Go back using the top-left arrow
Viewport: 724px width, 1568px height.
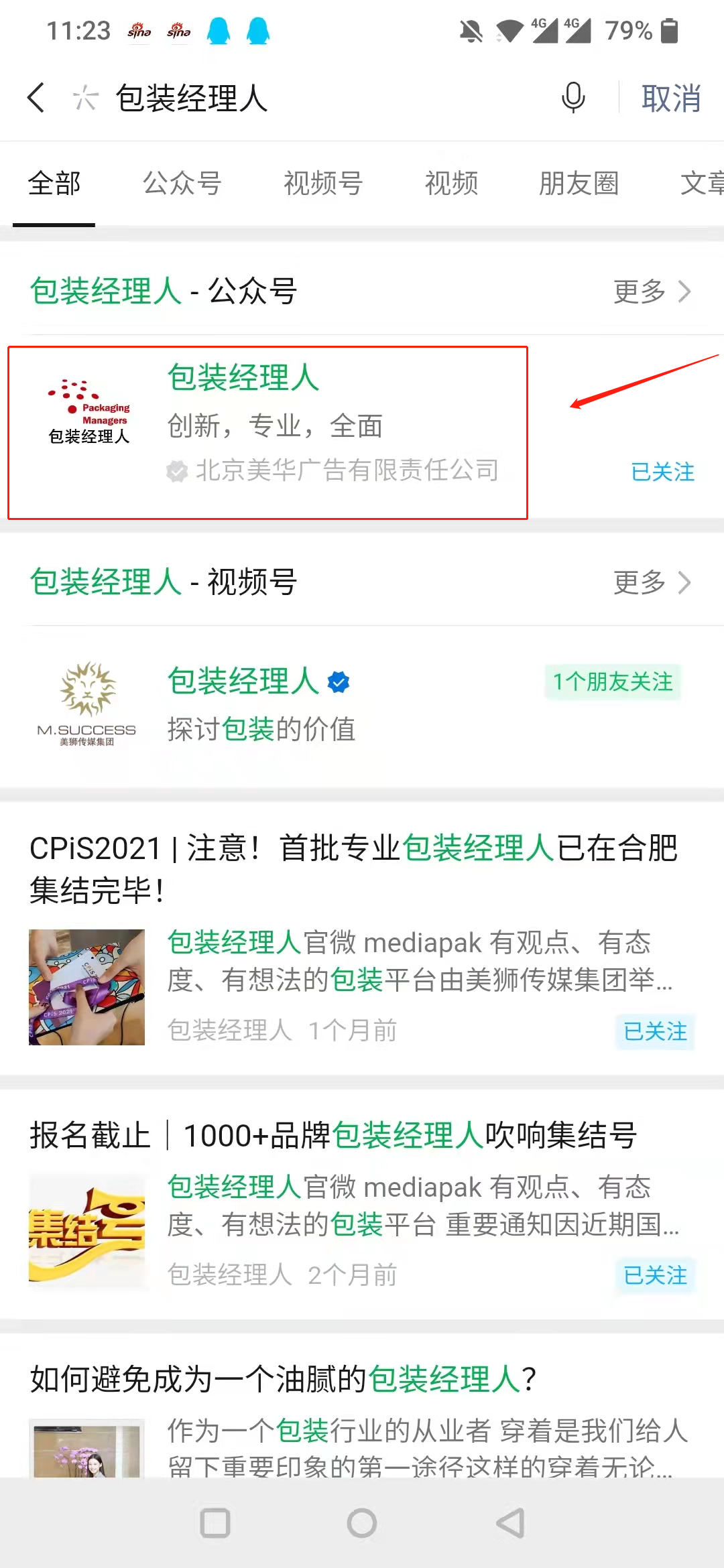click(x=36, y=99)
